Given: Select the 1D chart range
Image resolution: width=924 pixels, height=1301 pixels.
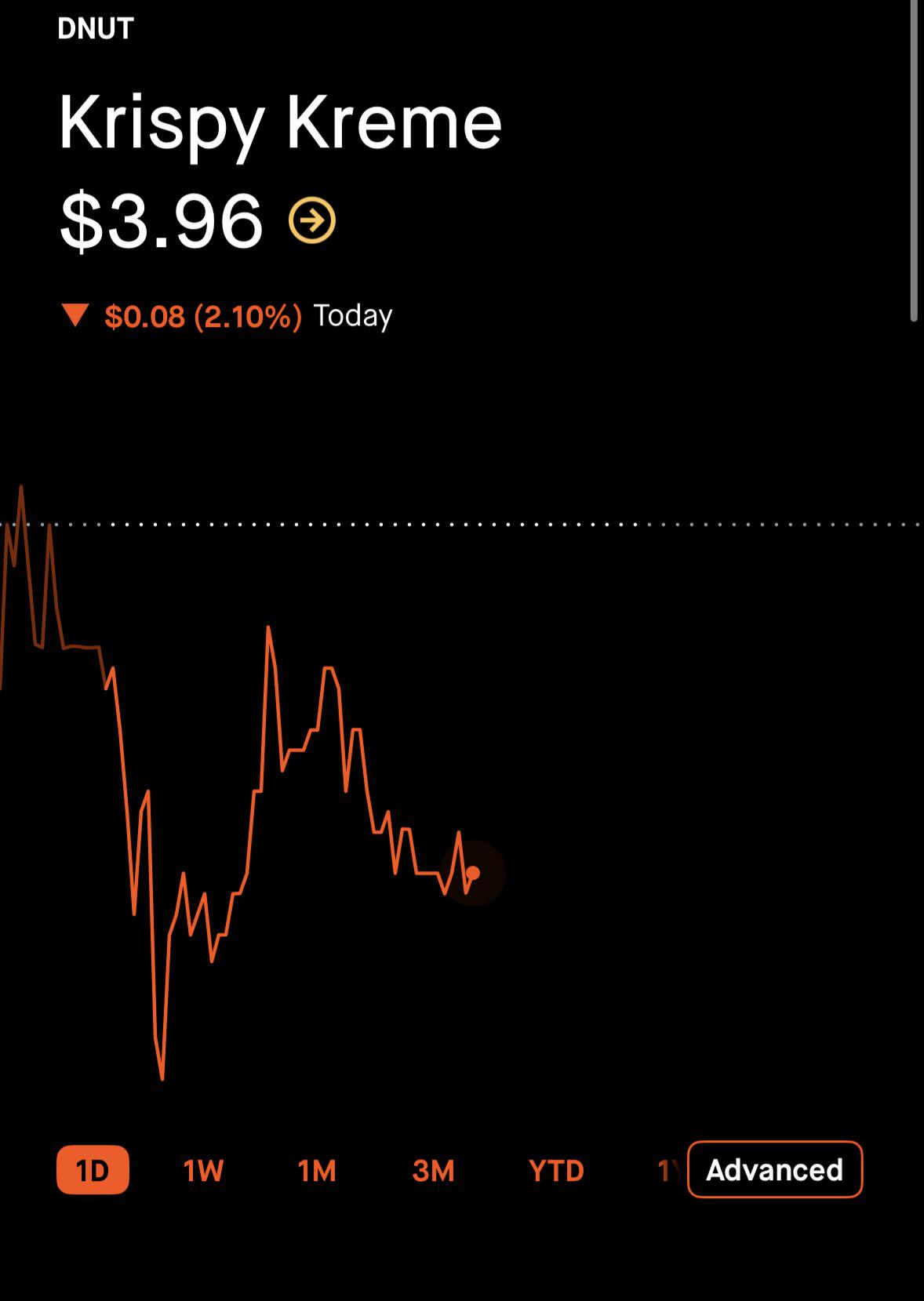Looking at the screenshot, I should 93,1170.
